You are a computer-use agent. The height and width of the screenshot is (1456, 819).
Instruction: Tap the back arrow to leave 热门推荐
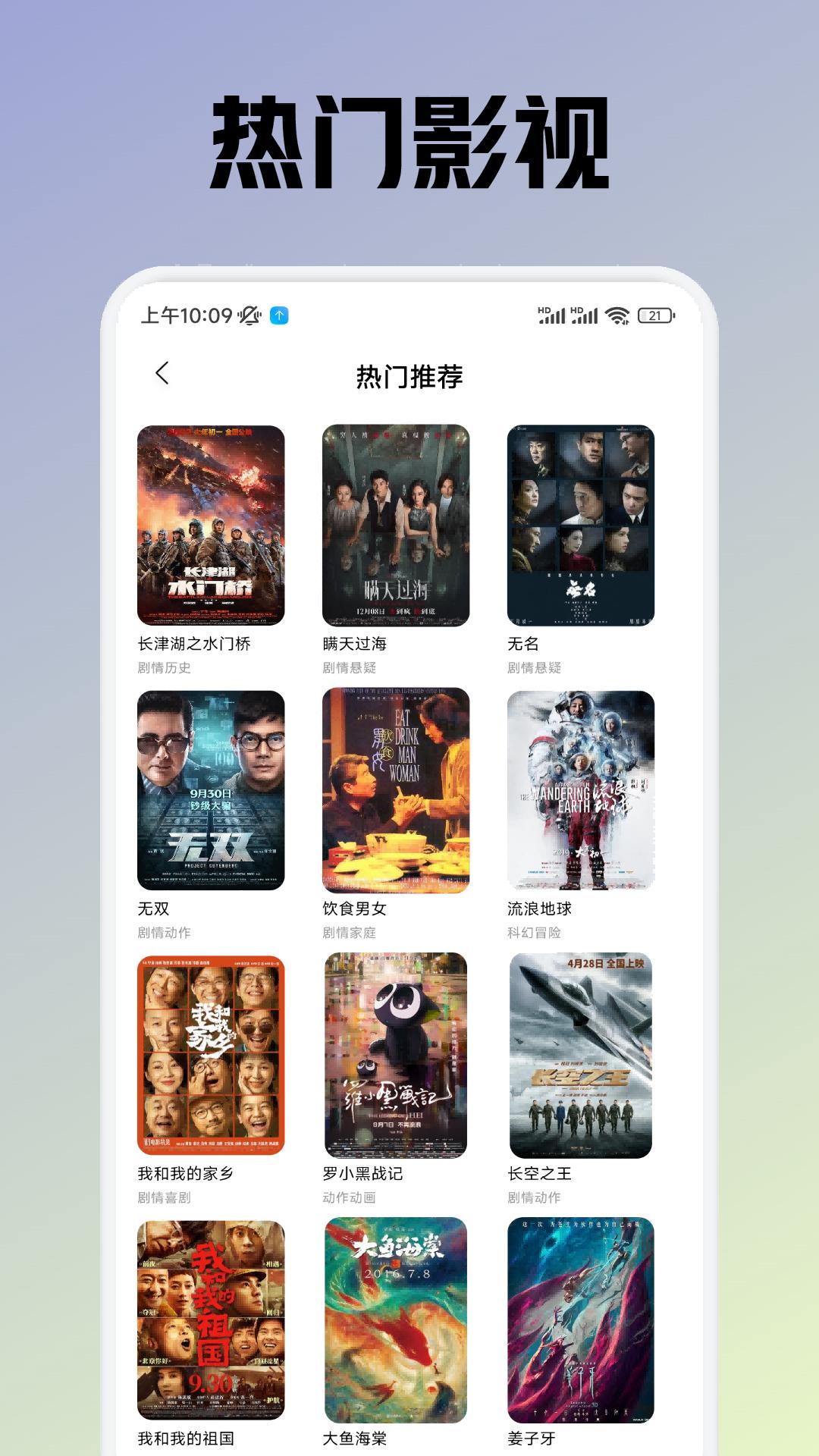[160, 374]
